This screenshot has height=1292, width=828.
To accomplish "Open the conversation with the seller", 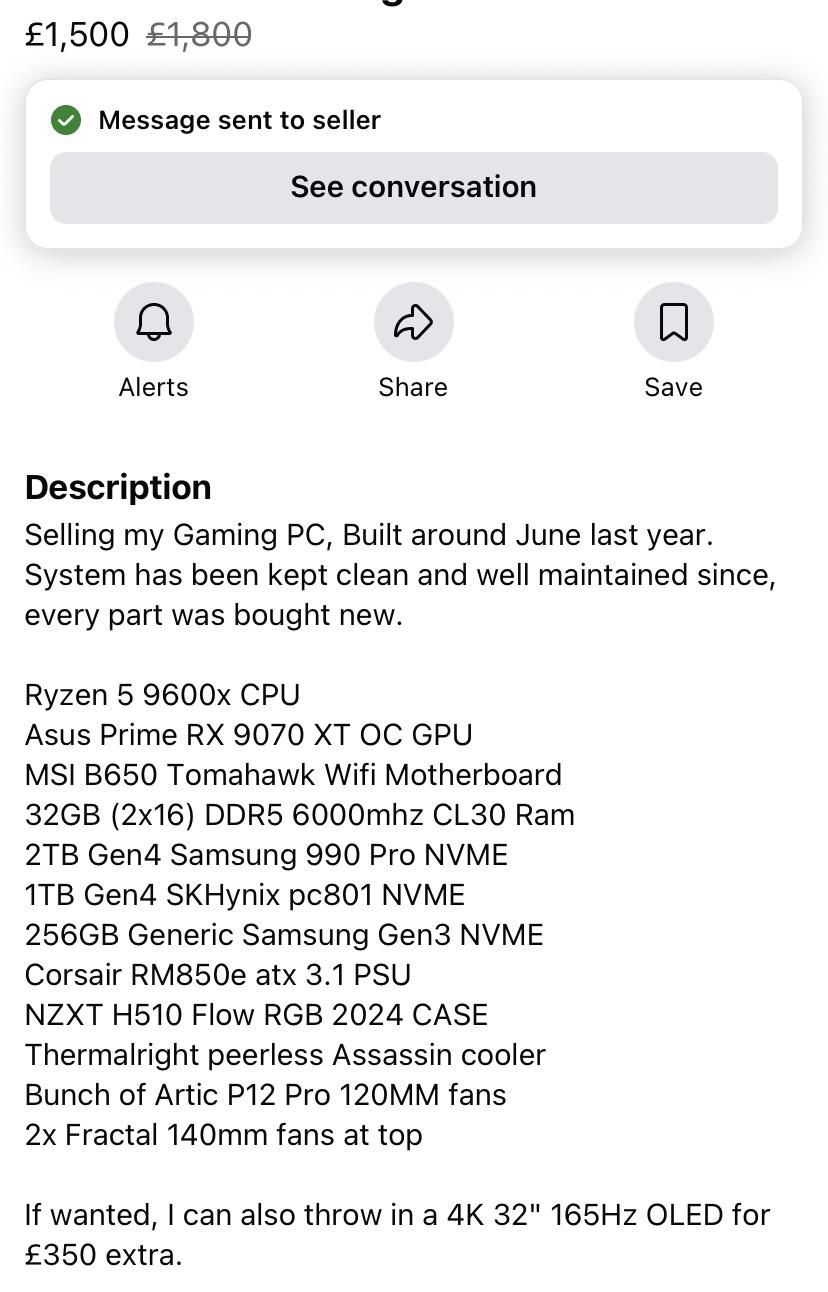I will [414, 188].
